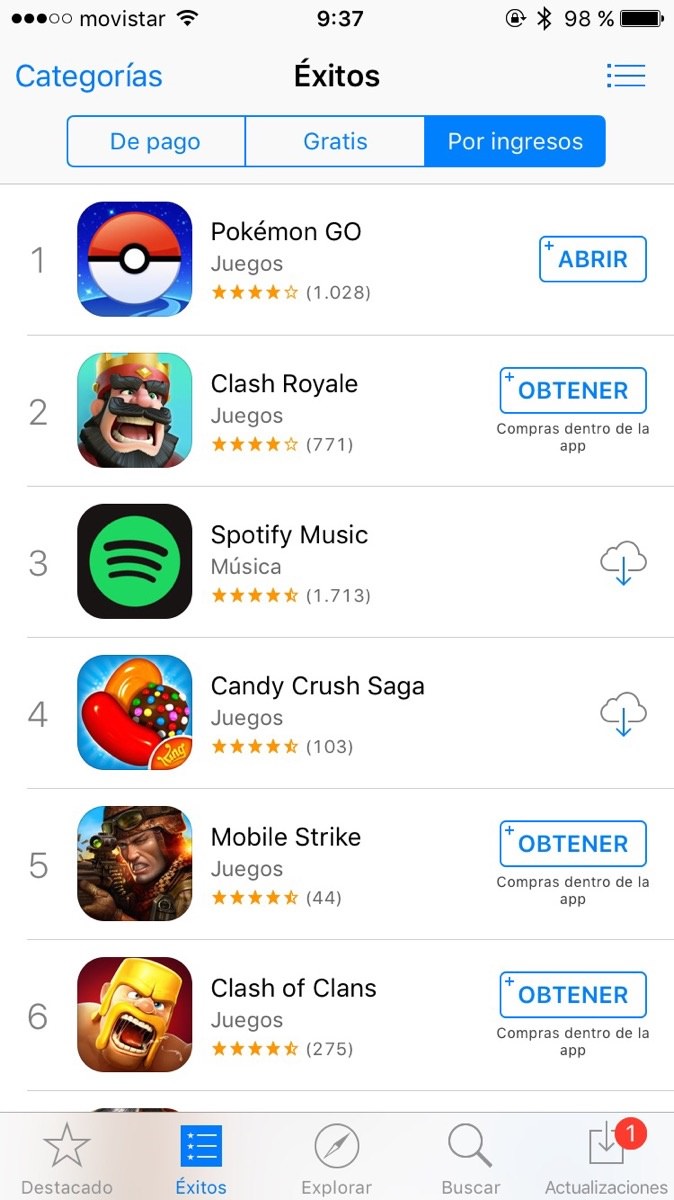This screenshot has width=674, height=1200.
Task: Tap OBTENER for Clash Royale
Action: pos(573,391)
